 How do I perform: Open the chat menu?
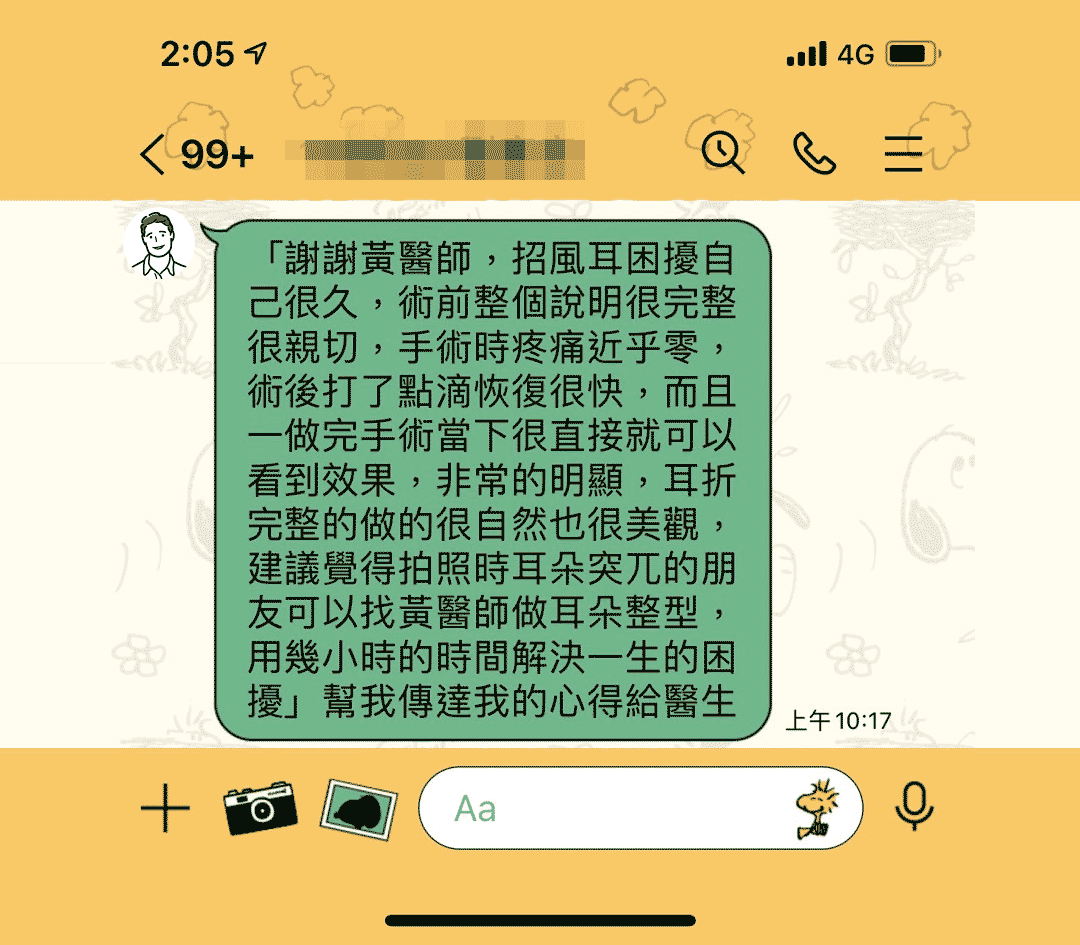click(903, 154)
